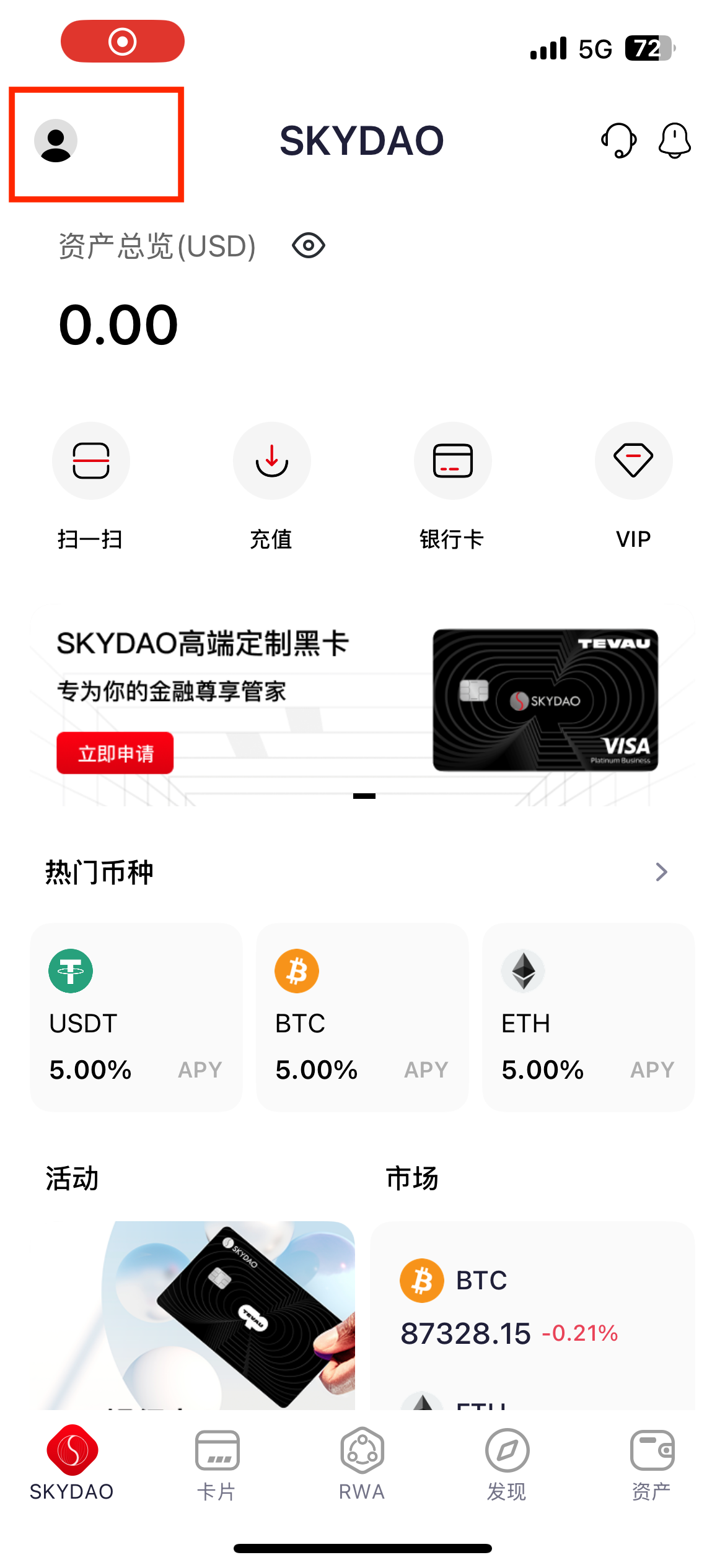This screenshot has width=725, height=1568.
Task: Open the profile avatar icon
Action: tap(56, 141)
